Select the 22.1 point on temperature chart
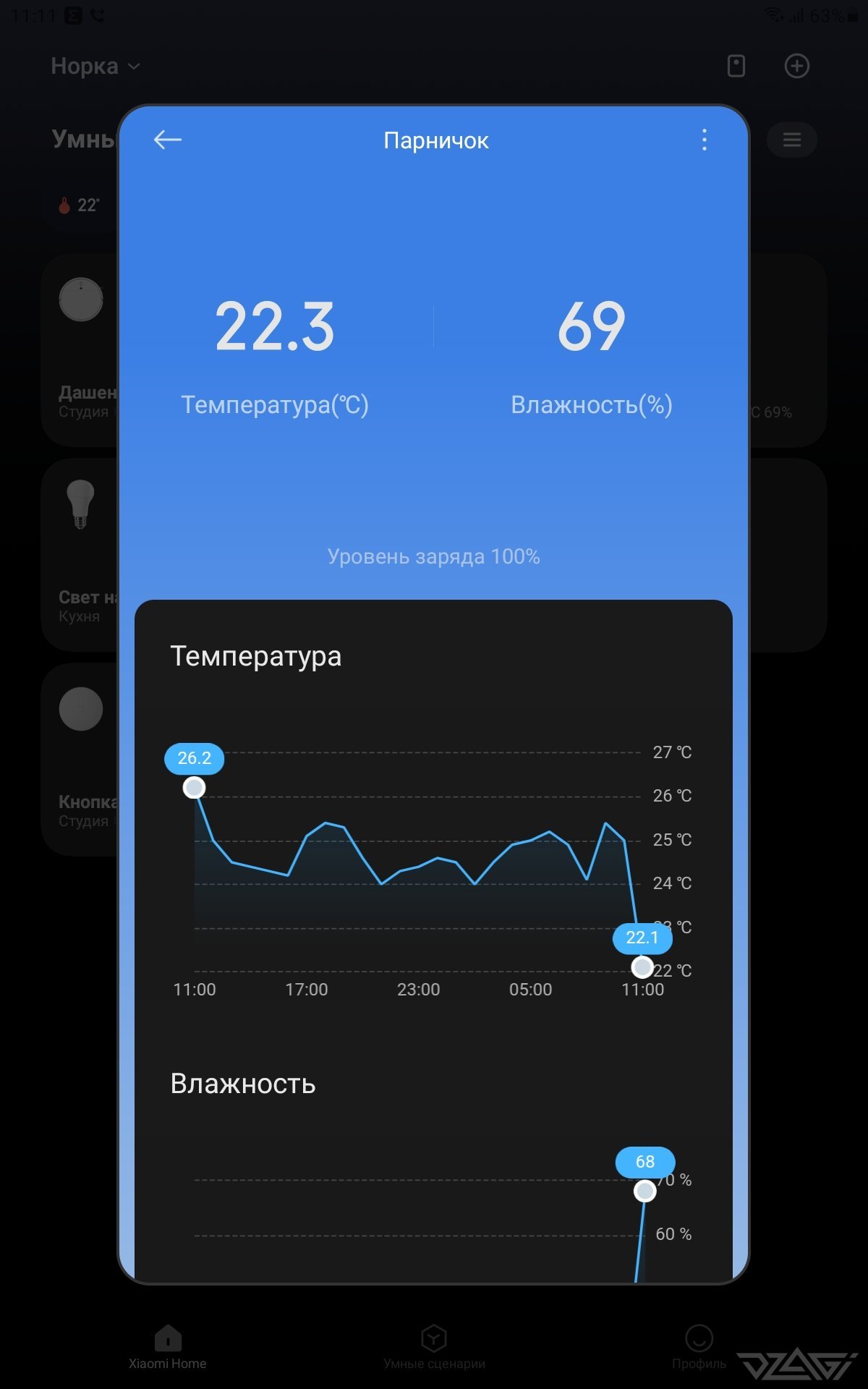Viewport: 868px width, 1389px height. (642, 967)
